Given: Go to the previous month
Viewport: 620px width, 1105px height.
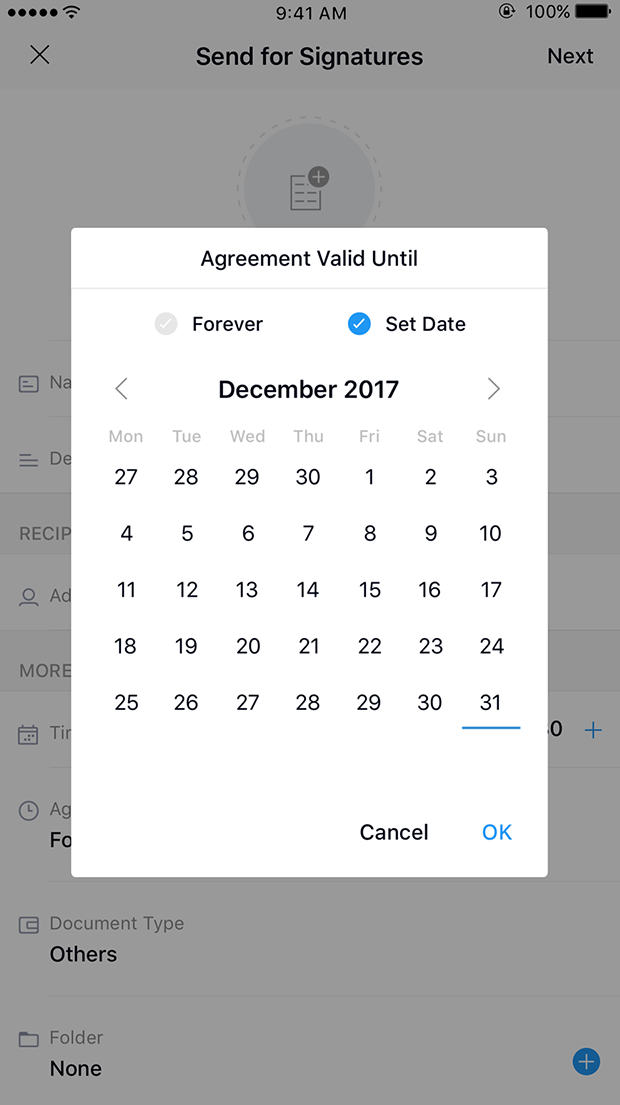Looking at the screenshot, I should (122, 389).
